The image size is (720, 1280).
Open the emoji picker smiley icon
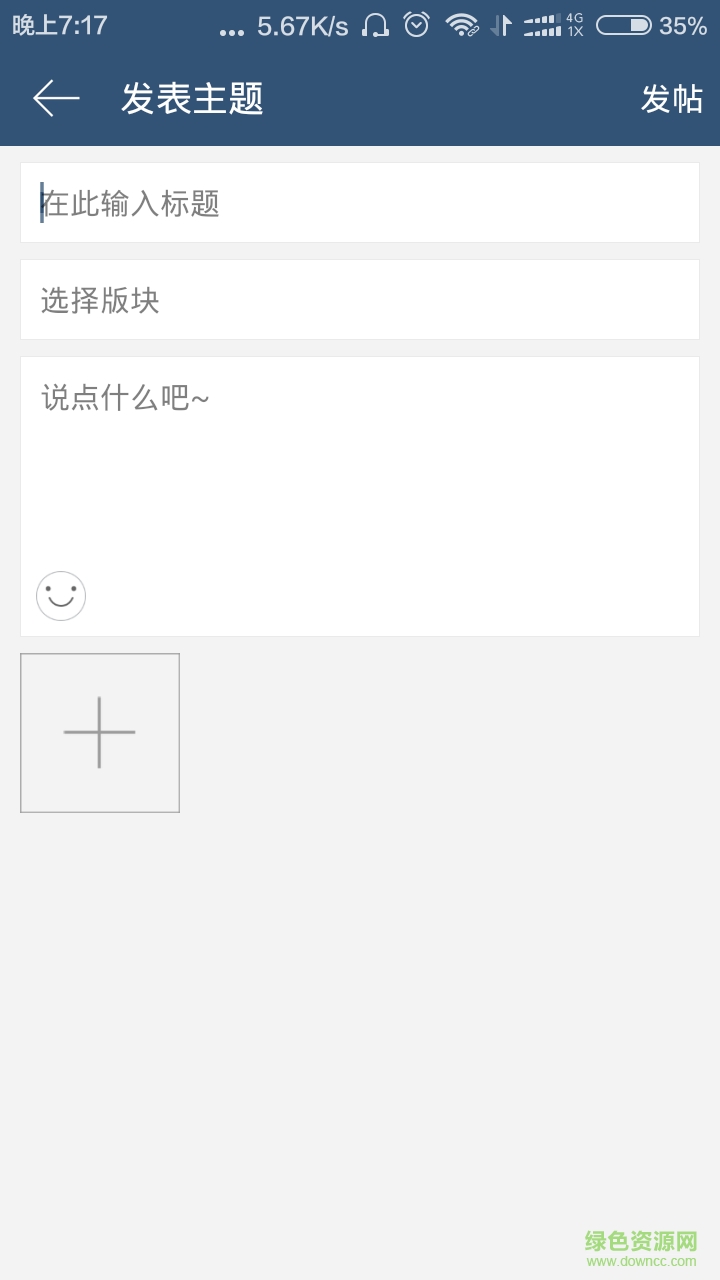pos(61,595)
